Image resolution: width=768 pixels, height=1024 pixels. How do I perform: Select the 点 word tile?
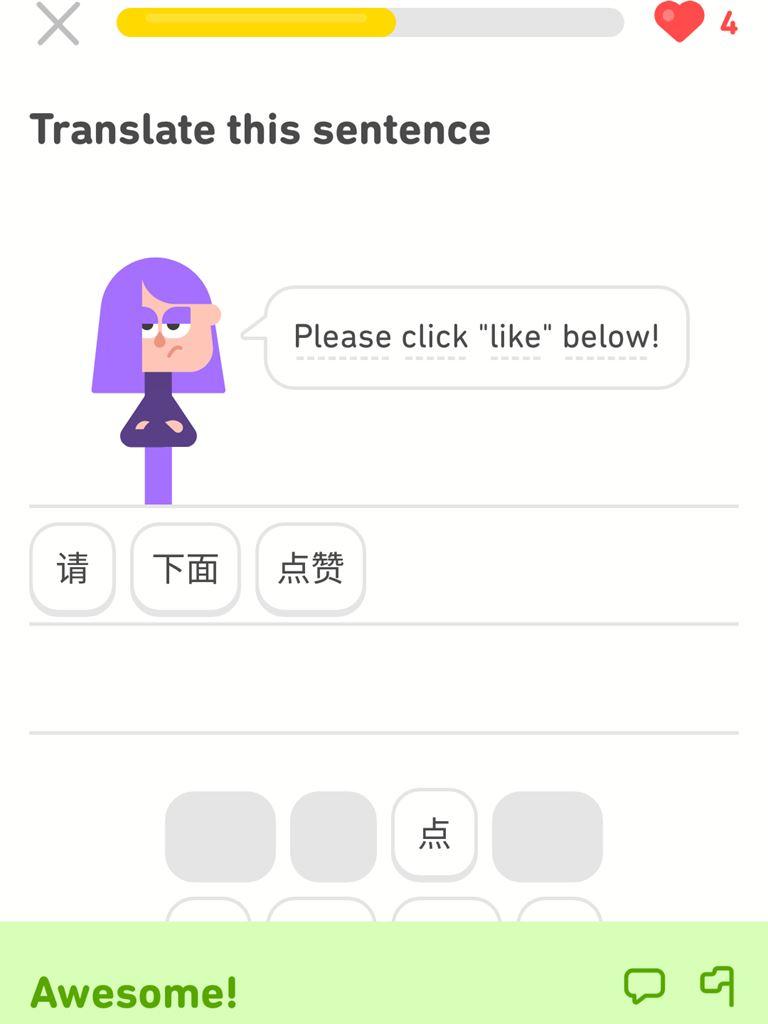point(434,834)
